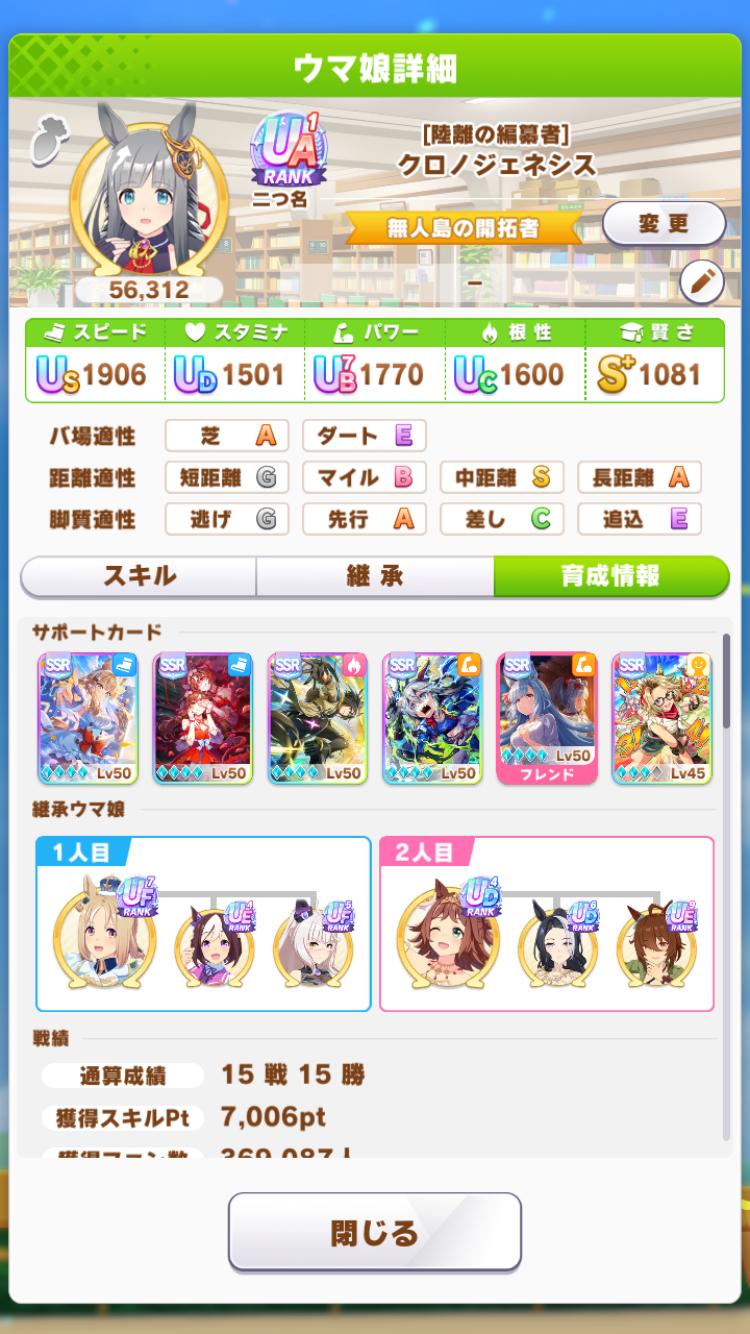Image resolution: width=750 pixels, height=1334 pixels.
Task: Open the pencil edit icon
Action: 701,284
